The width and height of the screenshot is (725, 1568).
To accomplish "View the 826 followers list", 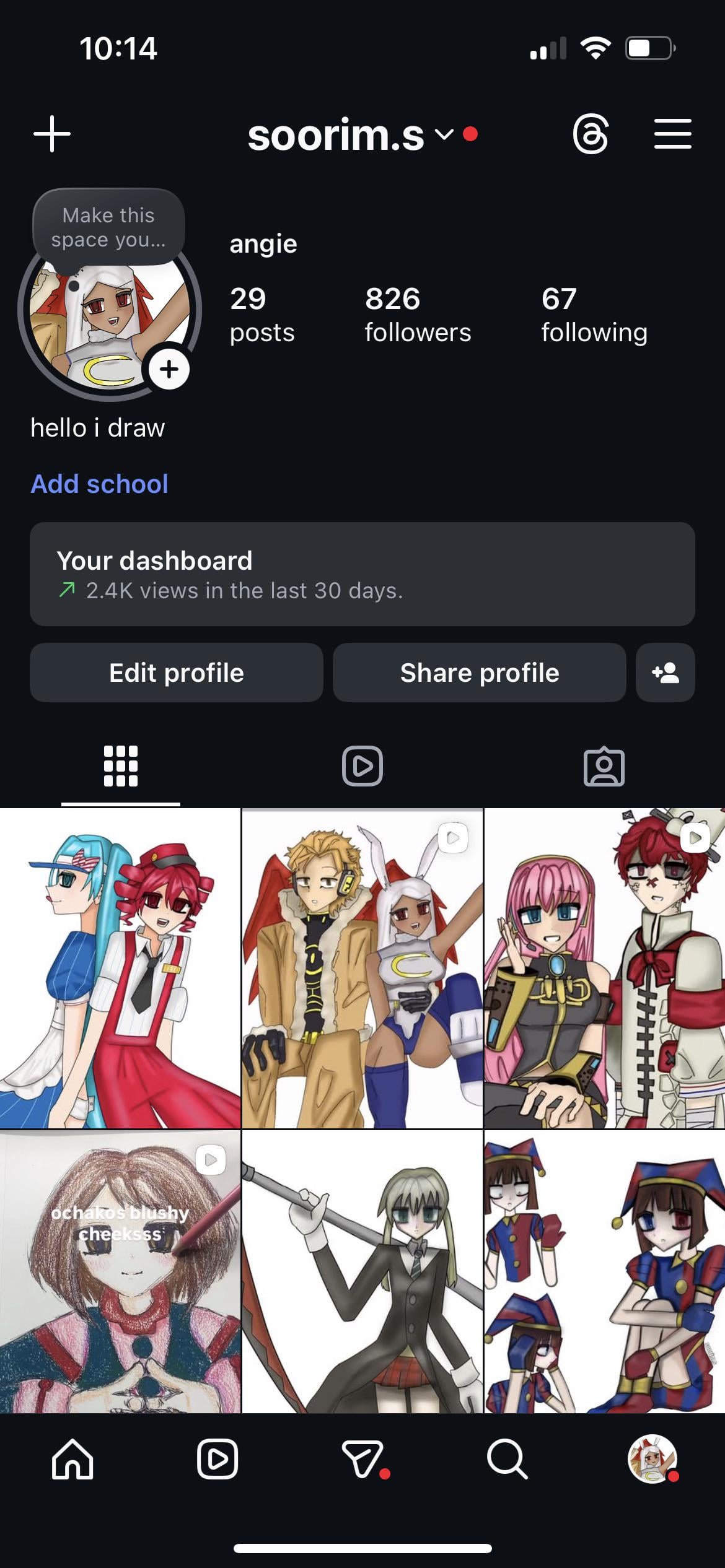I will [x=417, y=315].
